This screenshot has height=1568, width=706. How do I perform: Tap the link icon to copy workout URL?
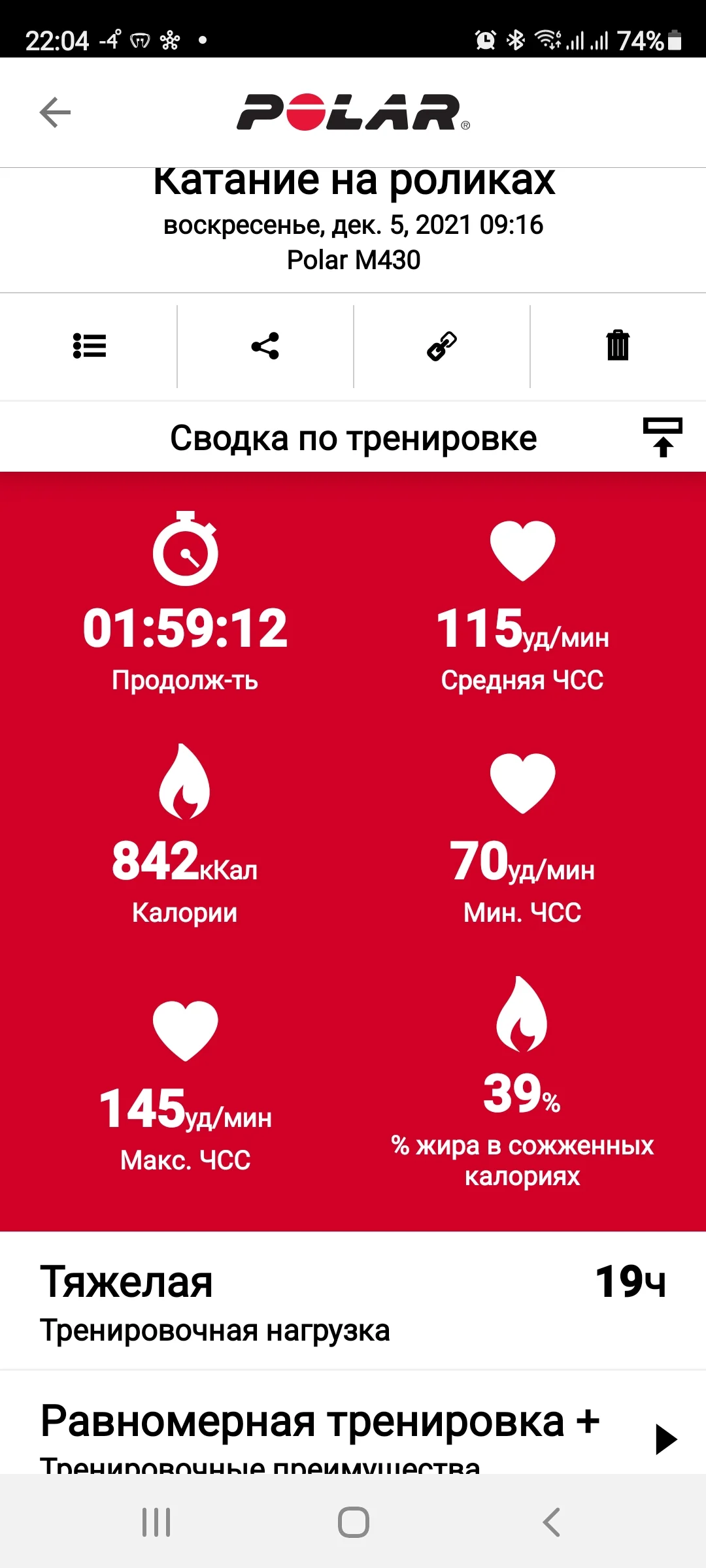point(441,346)
